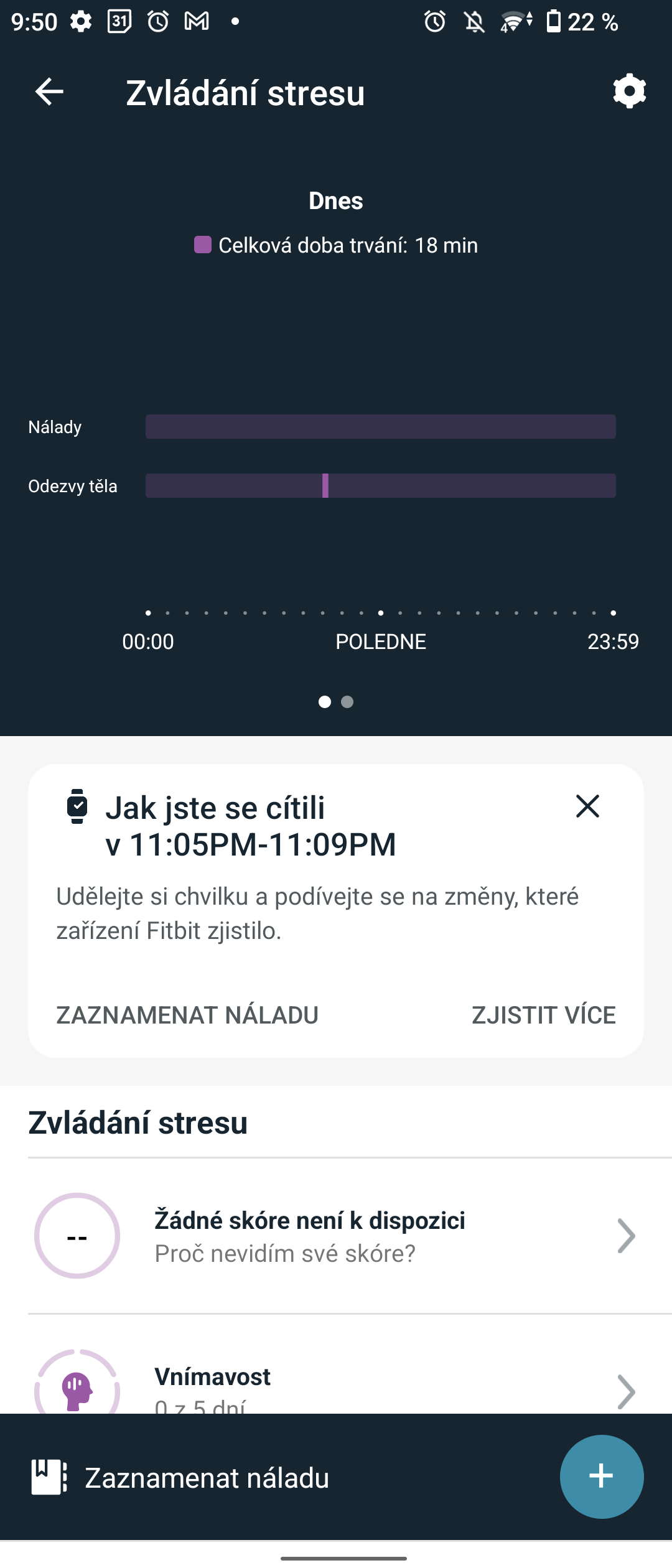Open ZJISTIT VÍCE for more information

[x=544, y=1014]
